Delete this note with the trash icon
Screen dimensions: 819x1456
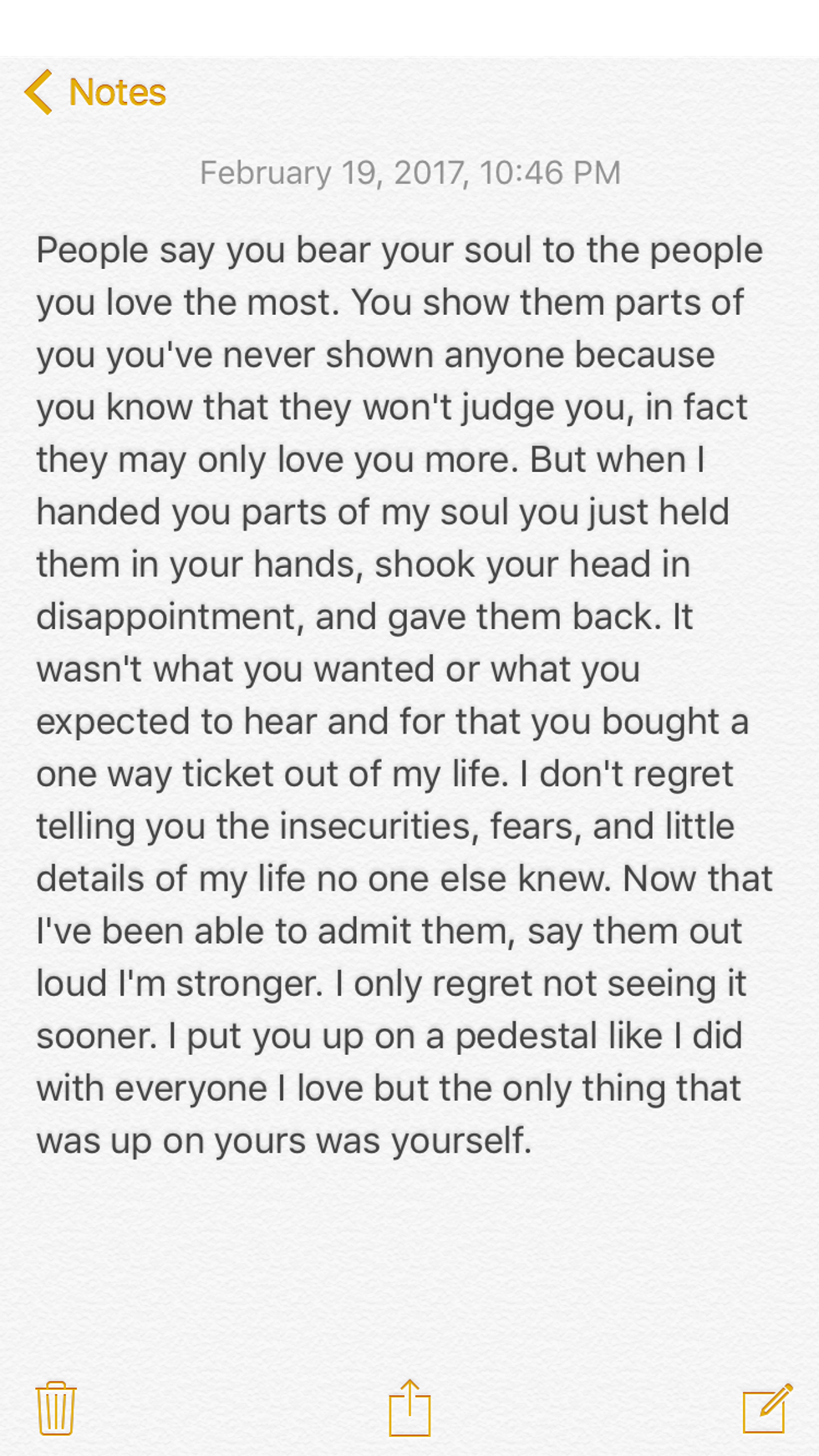click(x=56, y=1408)
